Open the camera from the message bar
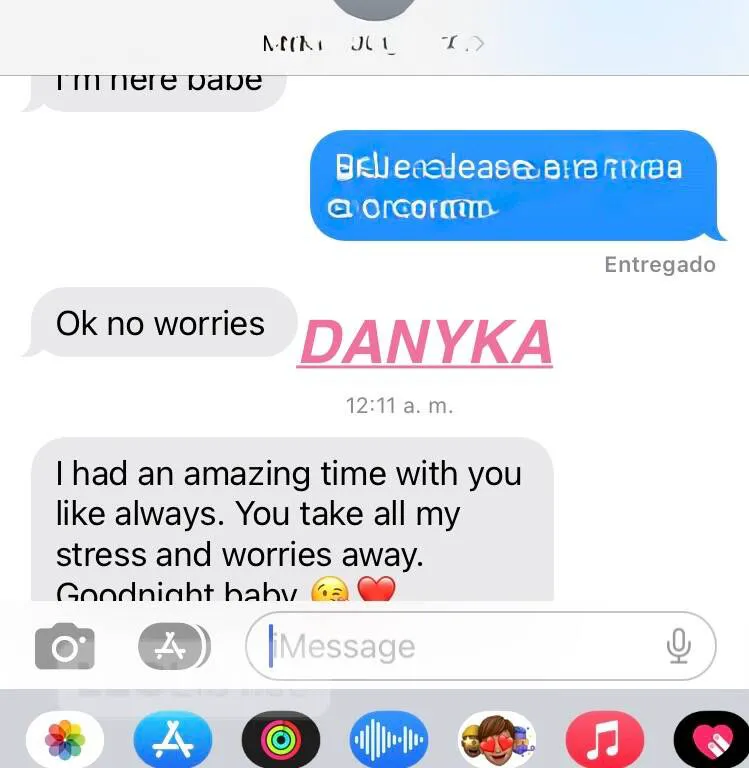 pos(65,646)
